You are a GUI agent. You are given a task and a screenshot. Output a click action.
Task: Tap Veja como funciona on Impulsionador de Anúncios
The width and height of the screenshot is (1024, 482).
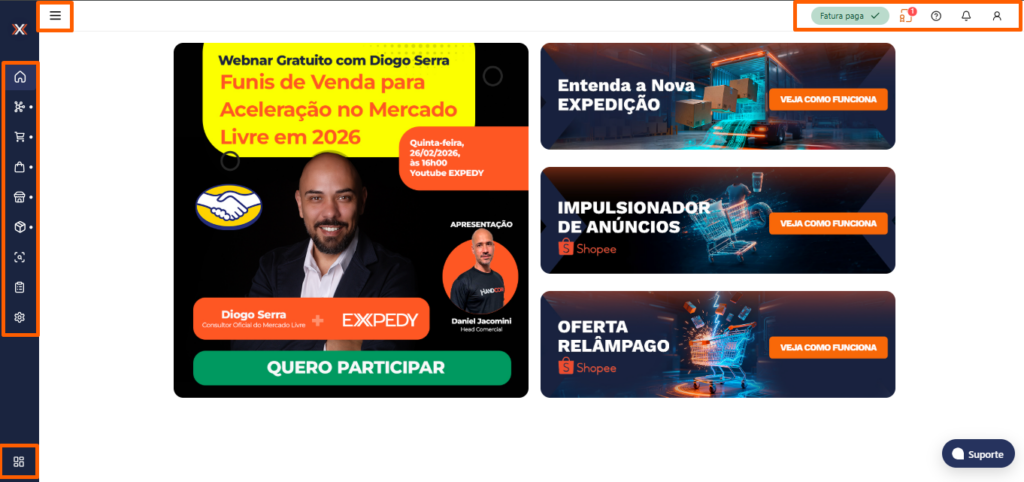[x=828, y=223]
